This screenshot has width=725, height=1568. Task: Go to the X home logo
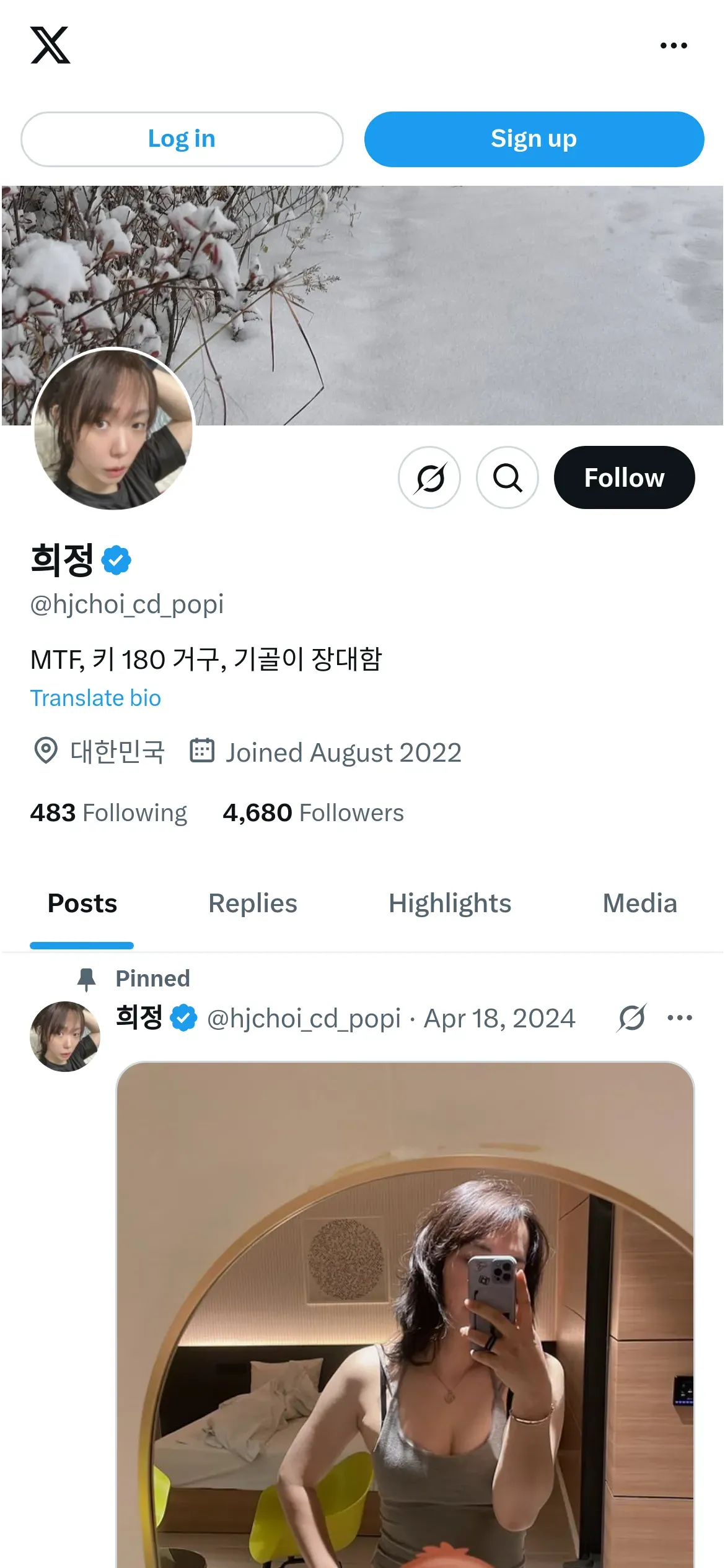coord(50,45)
